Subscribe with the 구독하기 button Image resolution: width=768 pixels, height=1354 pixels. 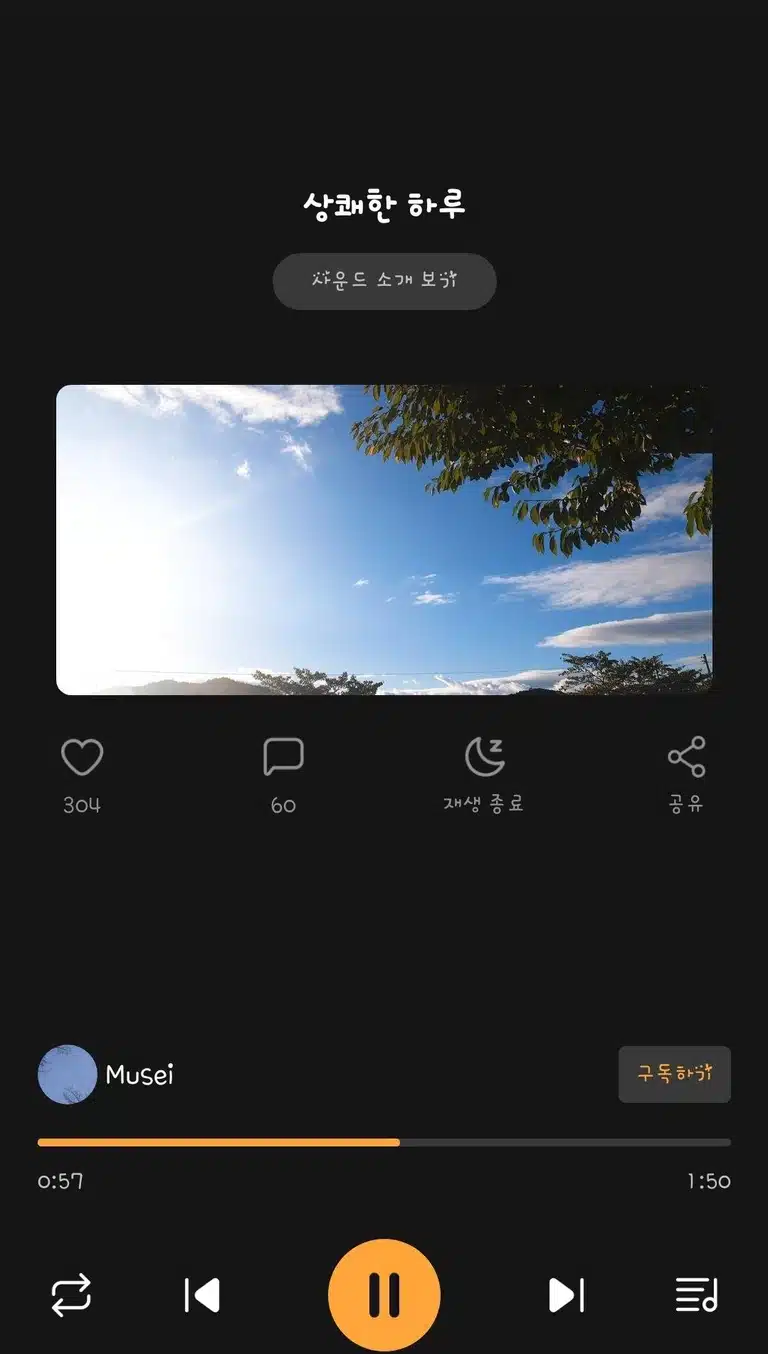(x=675, y=1075)
